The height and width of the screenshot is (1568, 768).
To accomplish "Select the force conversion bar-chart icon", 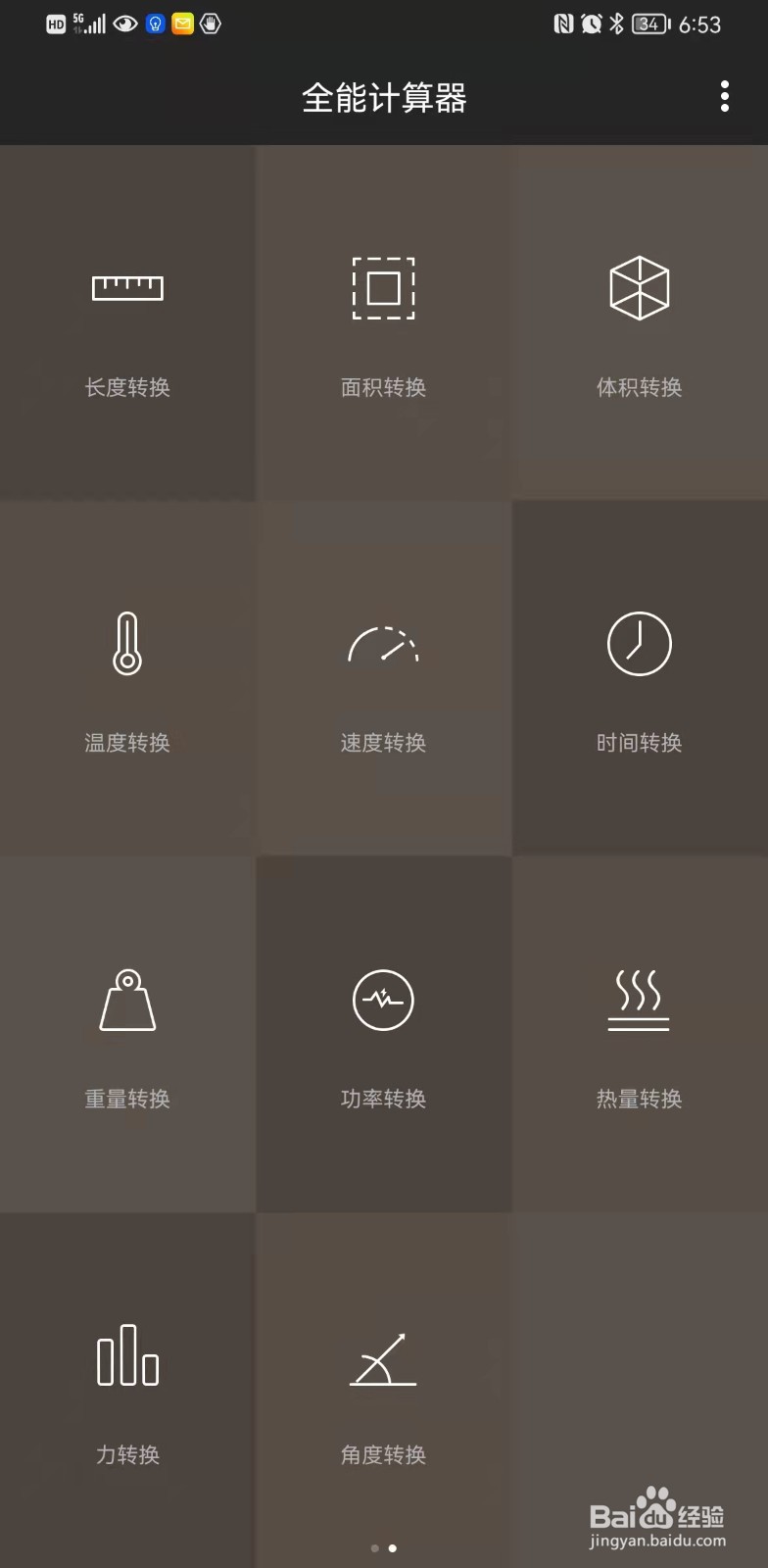I will coord(126,1358).
